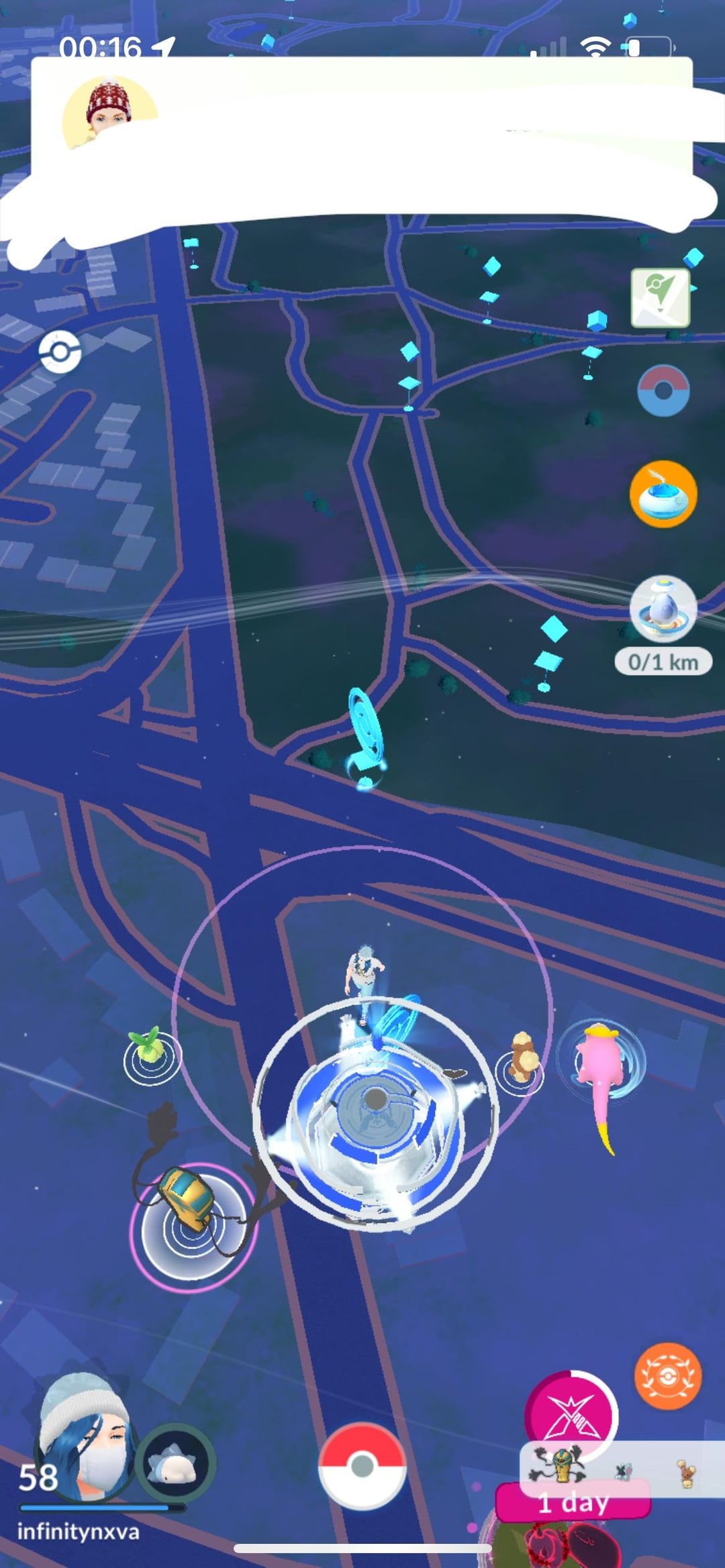Tap the red and blue Poké Ball device icon
Screen dimensions: 725x1568
(663, 390)
